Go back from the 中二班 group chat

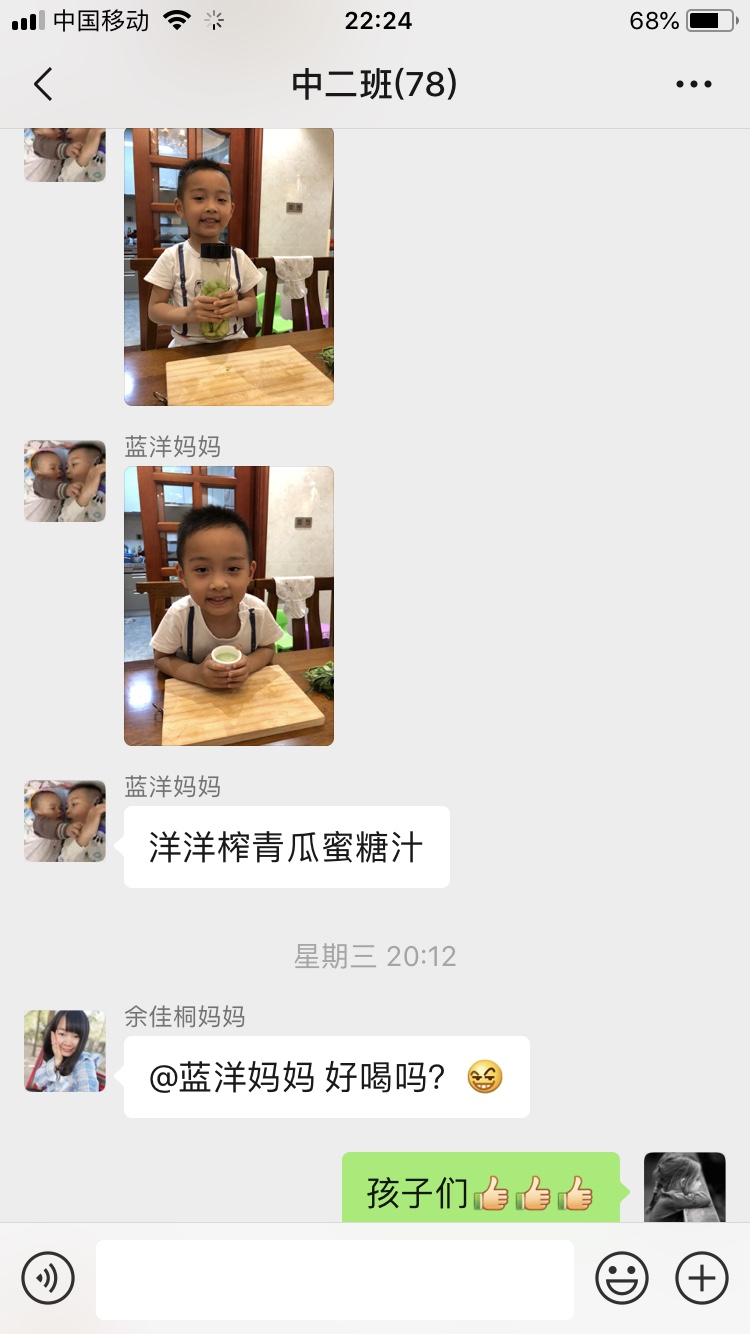click(43, 85)
